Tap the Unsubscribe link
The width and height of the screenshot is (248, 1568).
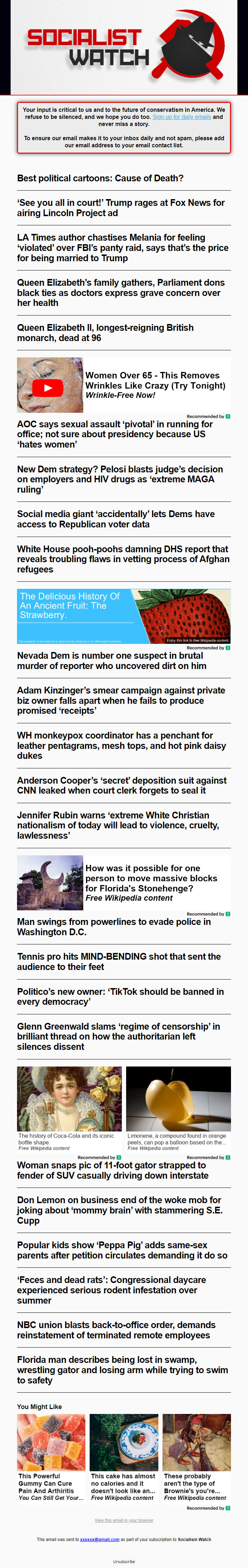point(124,1561)
